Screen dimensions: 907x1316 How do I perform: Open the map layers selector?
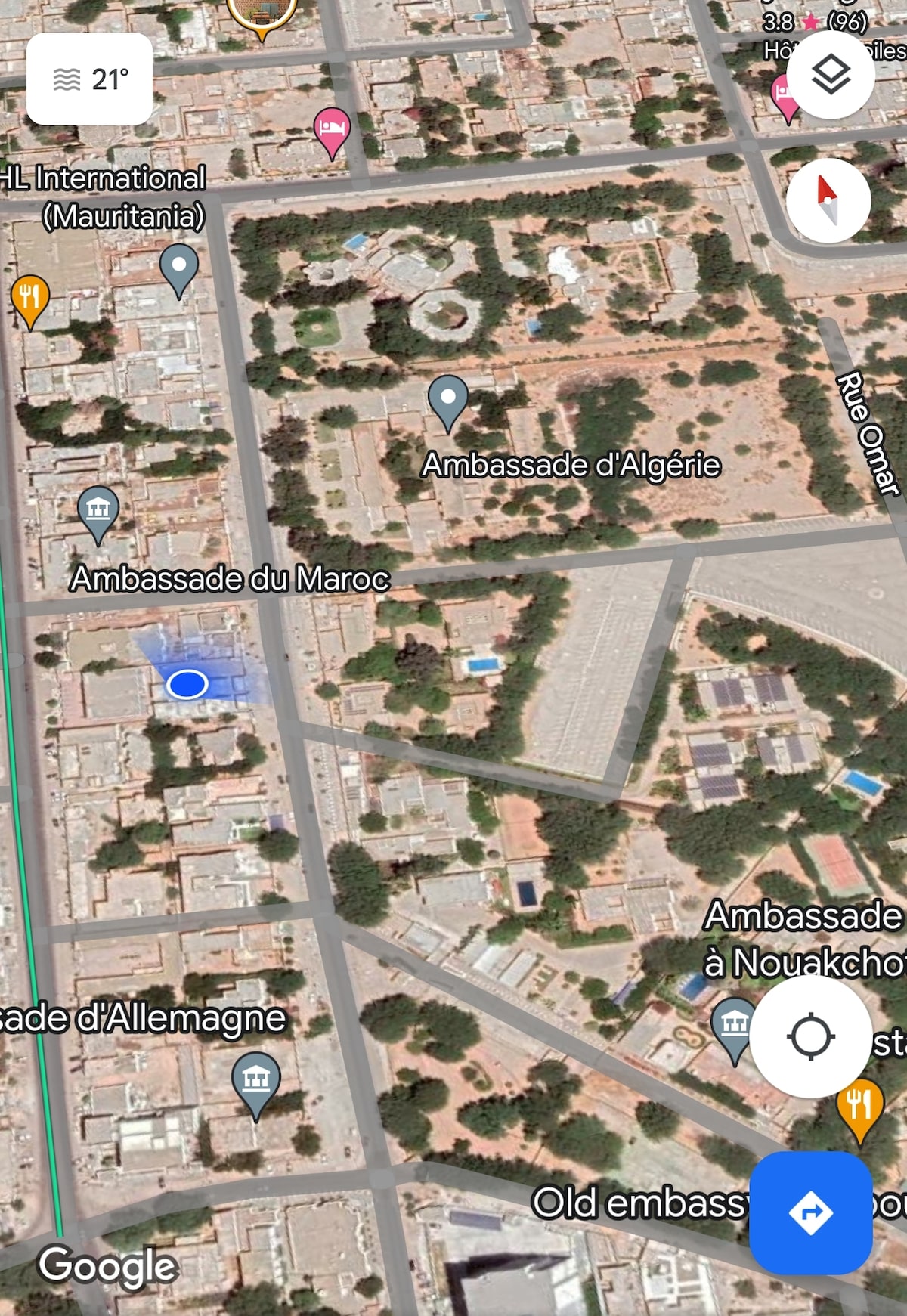pyautogui.click(x=830, y=75)
